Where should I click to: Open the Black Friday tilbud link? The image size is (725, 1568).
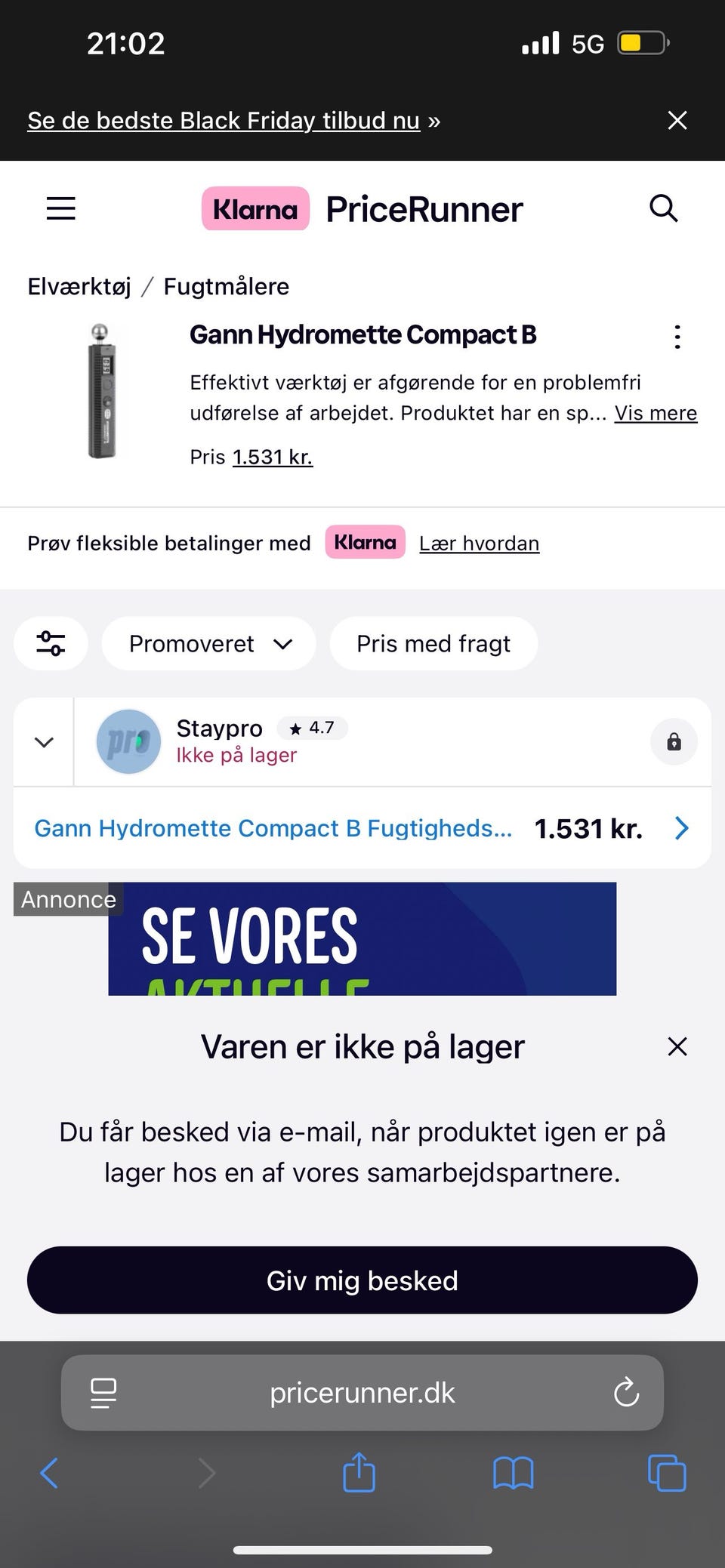click(x=224, y=121)
